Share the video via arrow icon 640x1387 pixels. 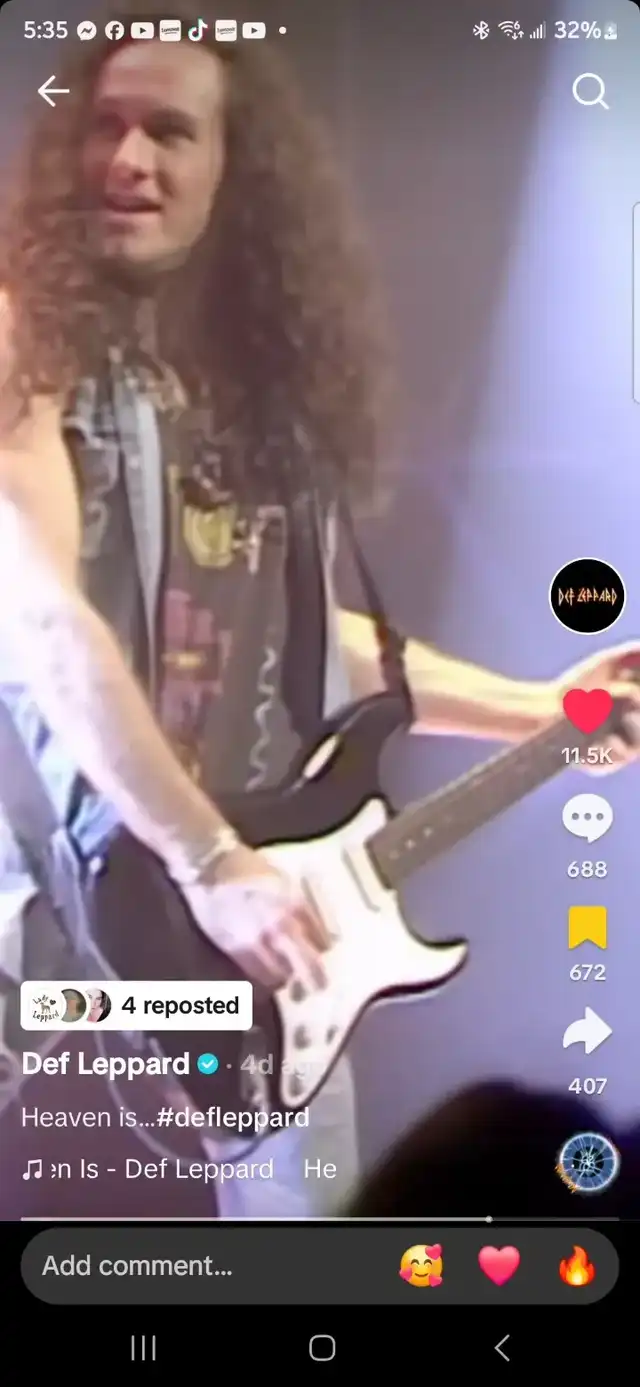click(587, 1031)
